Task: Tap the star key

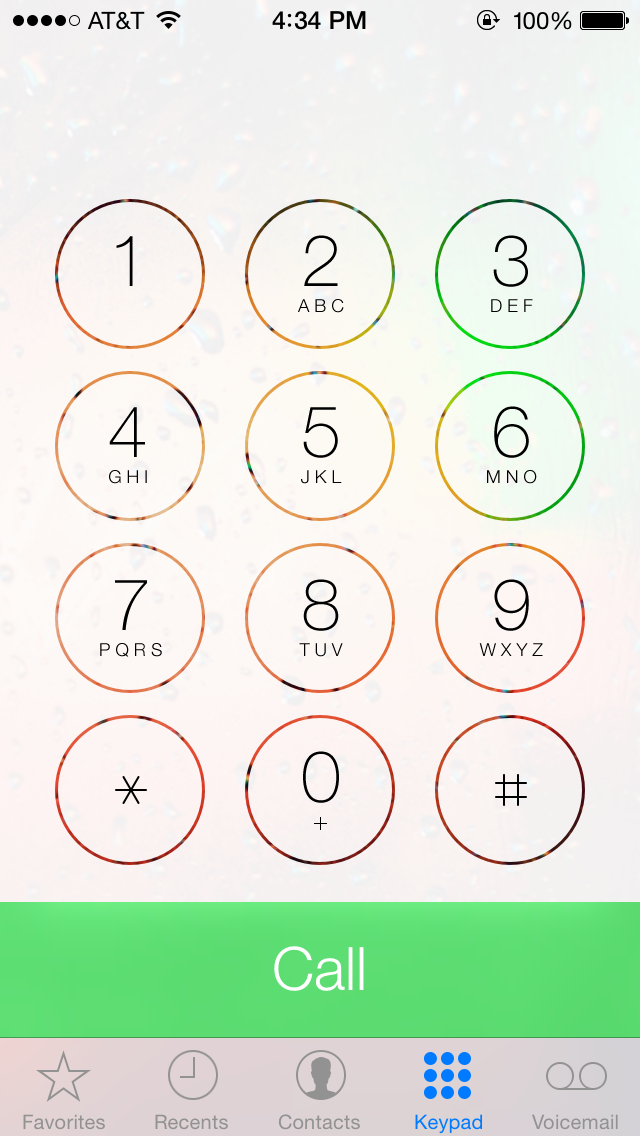Action: tap(130, 790)
